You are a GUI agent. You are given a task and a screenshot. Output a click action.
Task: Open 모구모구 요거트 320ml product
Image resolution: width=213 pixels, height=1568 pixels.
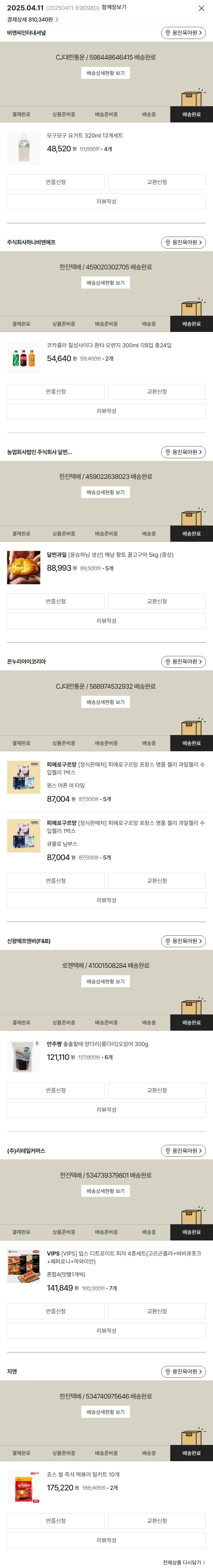85,136
